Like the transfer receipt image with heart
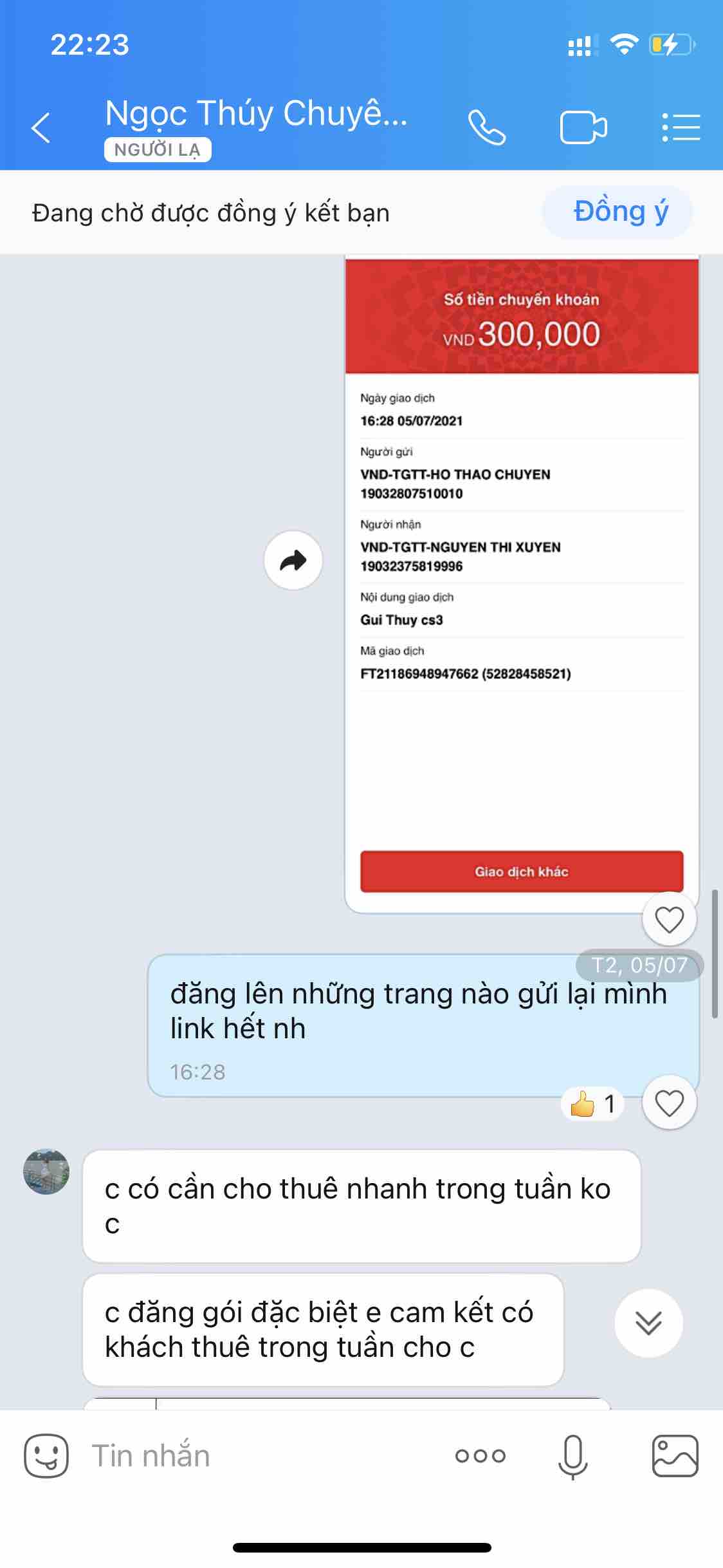 [669, 919]
